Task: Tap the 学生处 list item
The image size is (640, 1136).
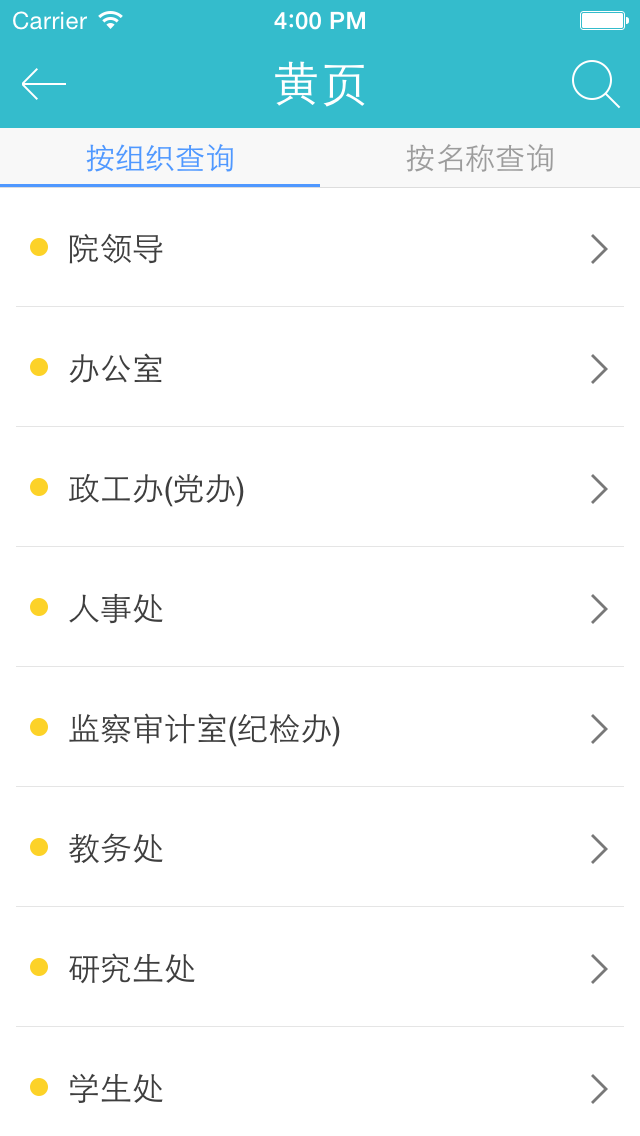Action: pyautogui.click(x=320, y=1088)
